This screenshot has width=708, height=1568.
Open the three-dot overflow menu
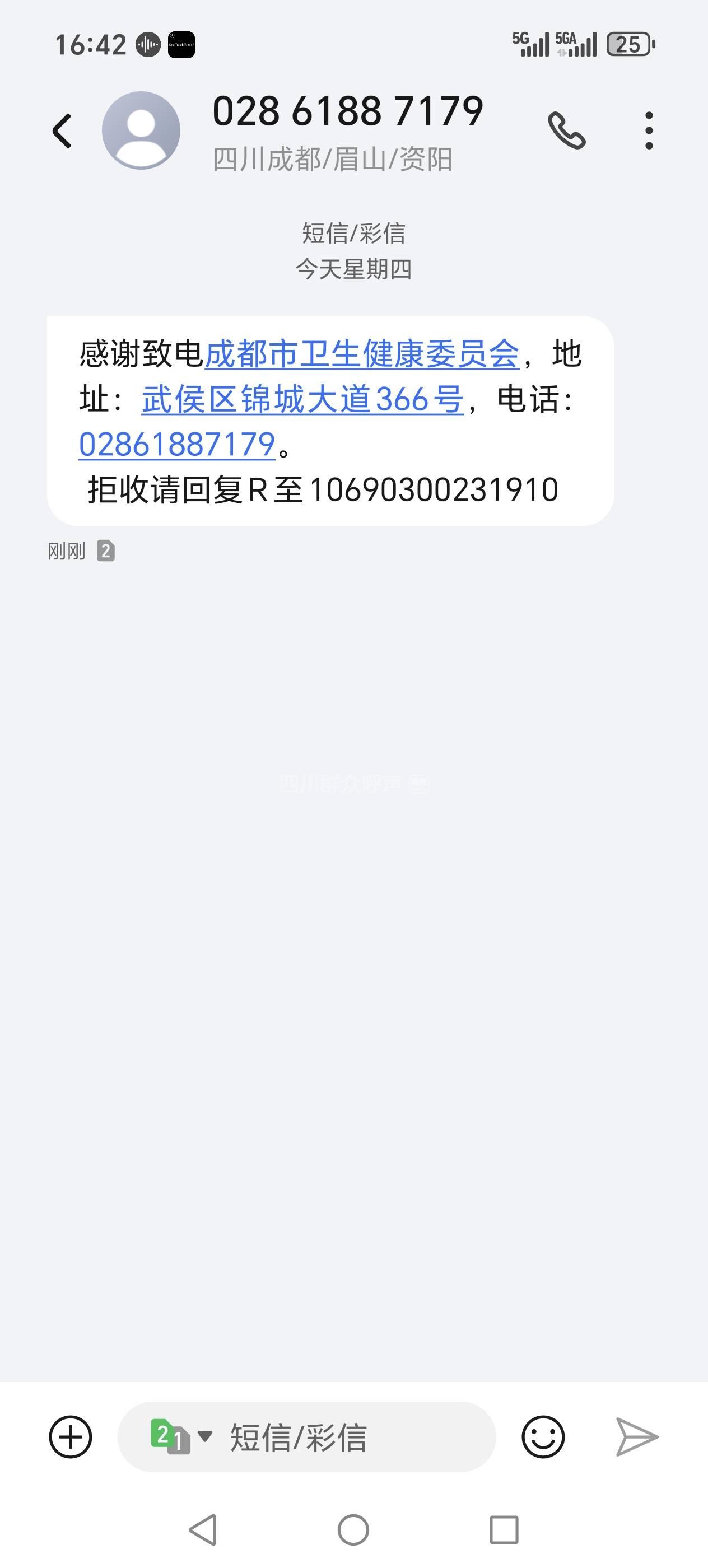pos(649,130)
